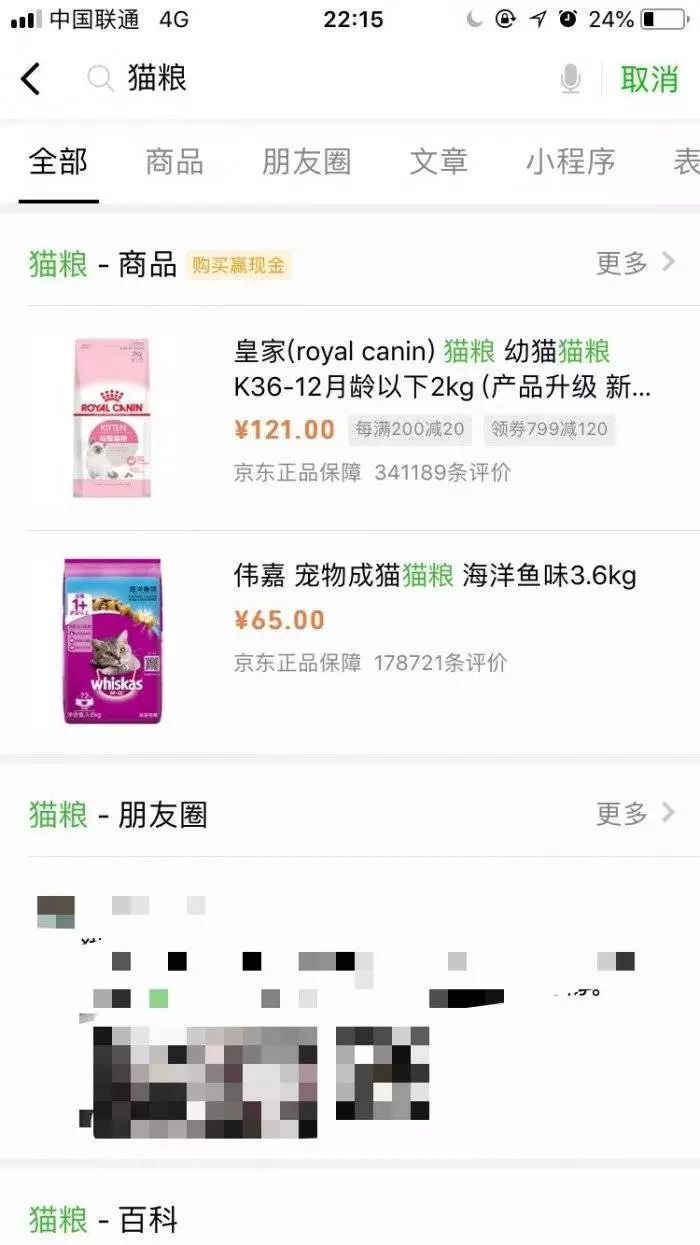Image resolution: width=700 pixels, height=1245 pixels.
Task: Switch to the 小程序 tab
Action: pos(570,162)
